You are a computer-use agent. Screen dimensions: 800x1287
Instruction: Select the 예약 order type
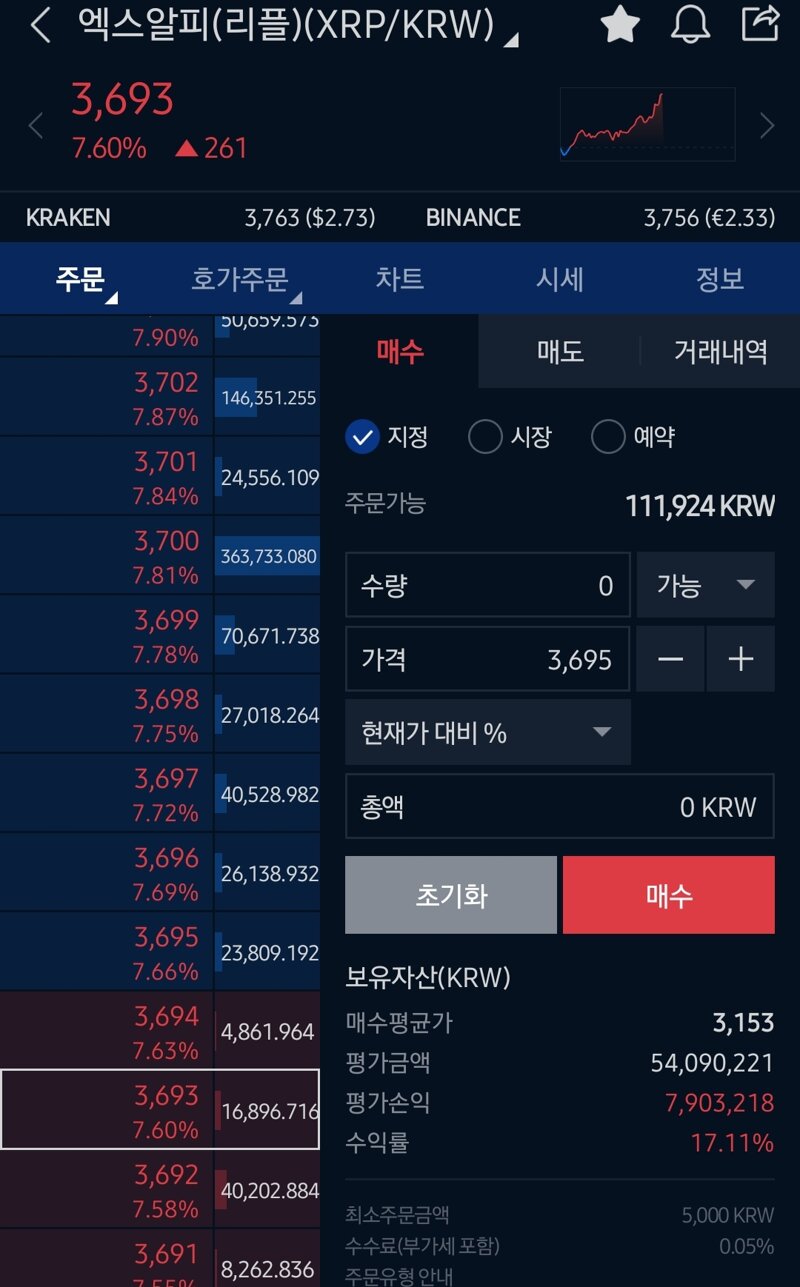[633, 437]
